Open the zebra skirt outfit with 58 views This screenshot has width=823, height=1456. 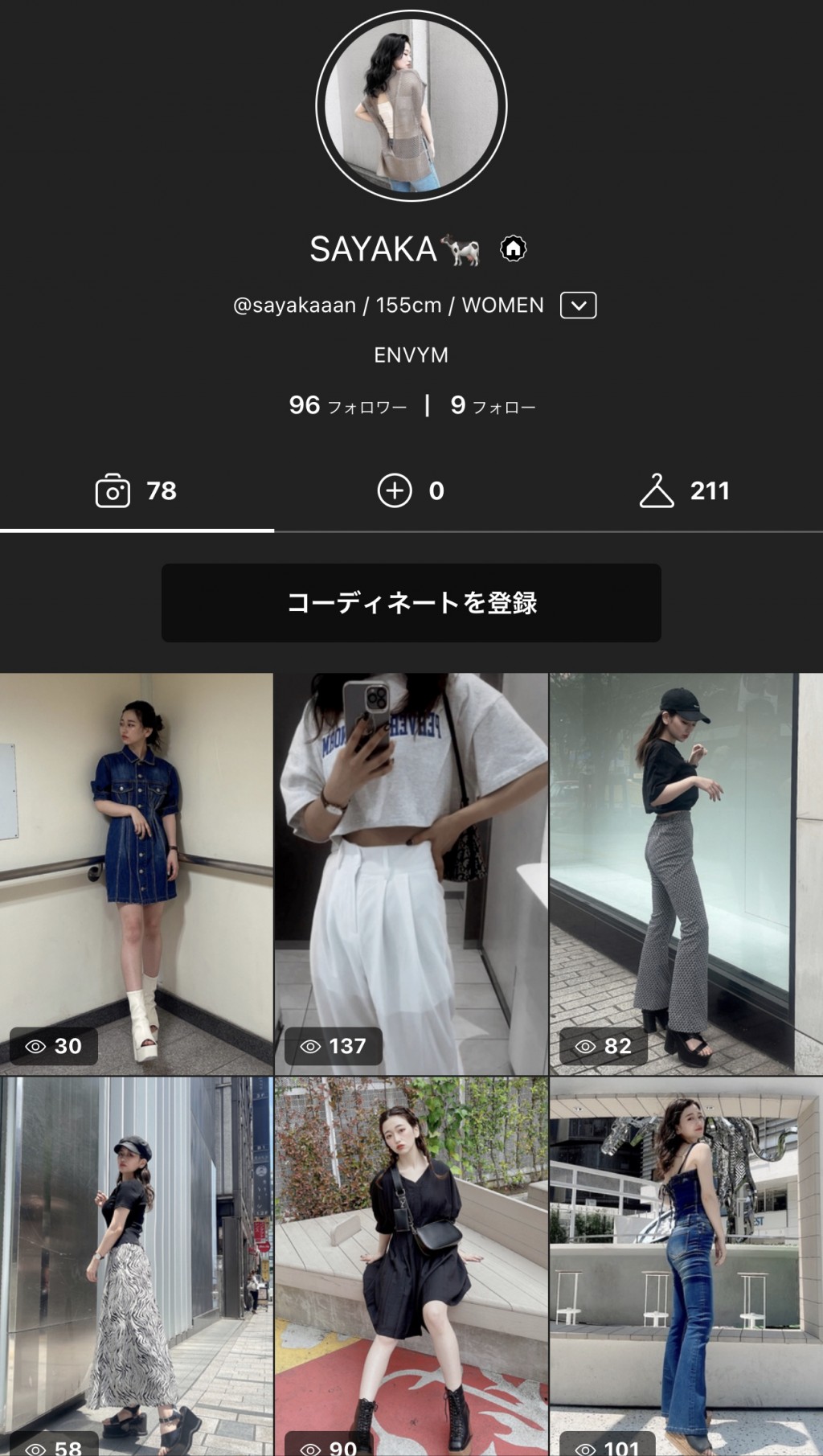tap(137, 1266)
